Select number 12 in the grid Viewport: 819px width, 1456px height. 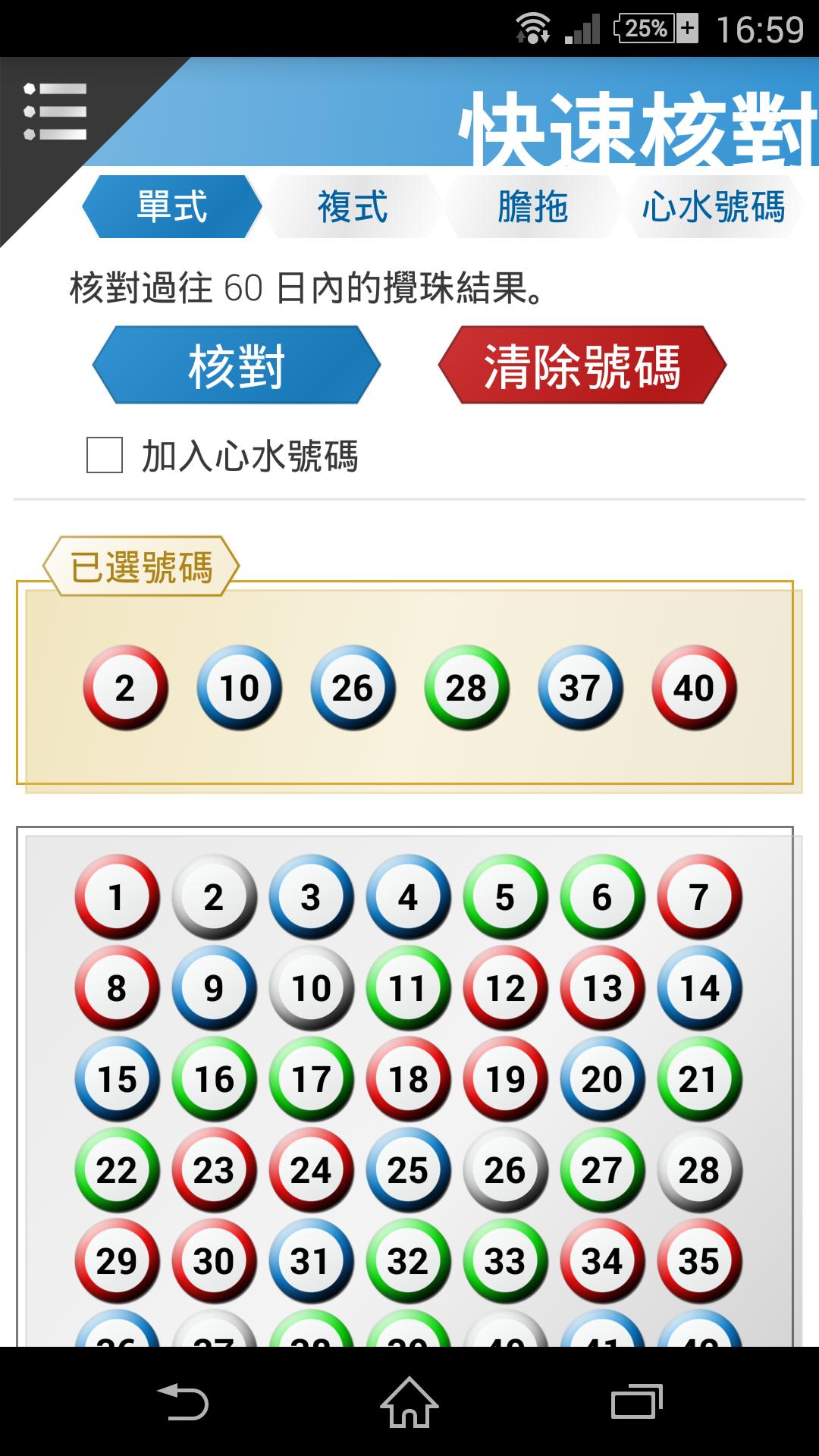pyautogui.click(x=505, y=988)
